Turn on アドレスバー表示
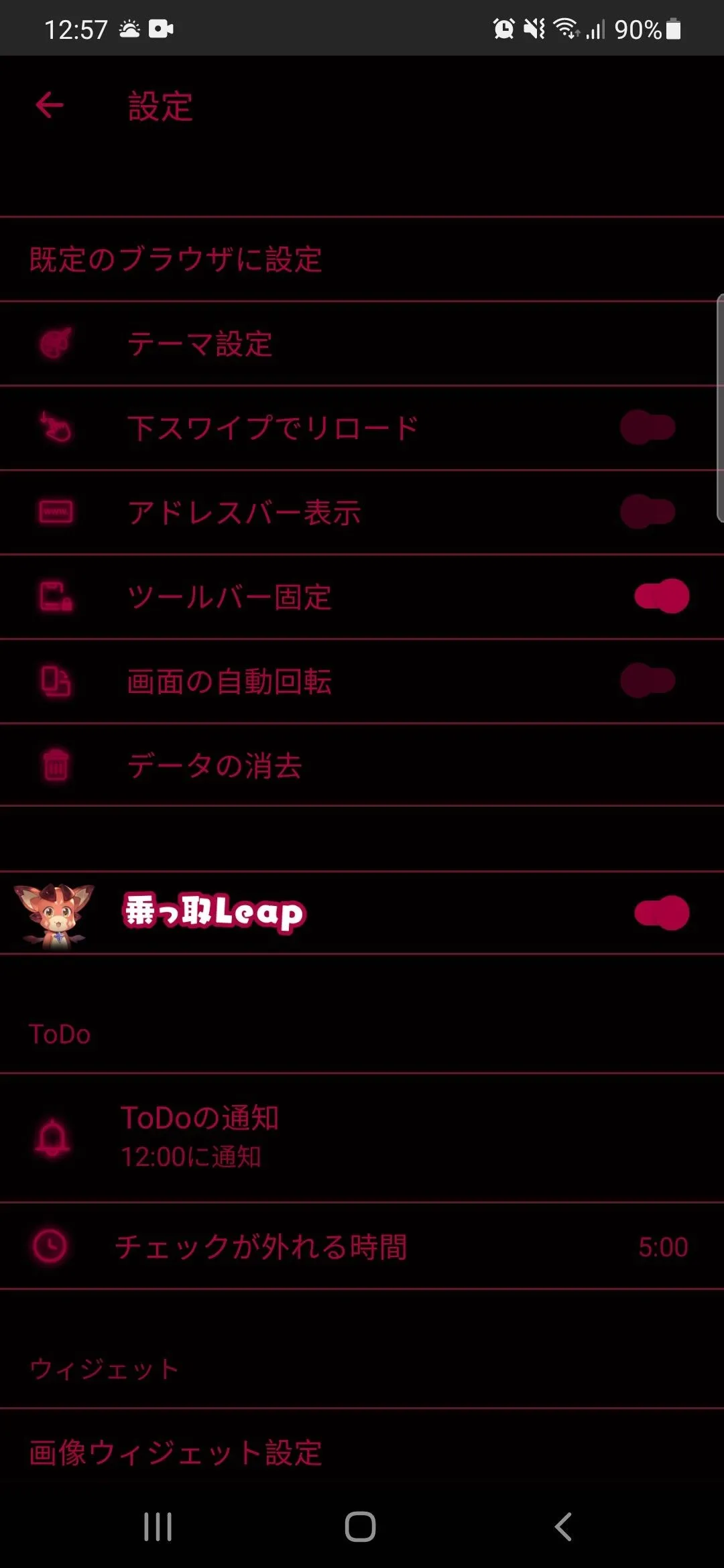This screenshot has height=1568, width=724. click(x=648, y=512)
